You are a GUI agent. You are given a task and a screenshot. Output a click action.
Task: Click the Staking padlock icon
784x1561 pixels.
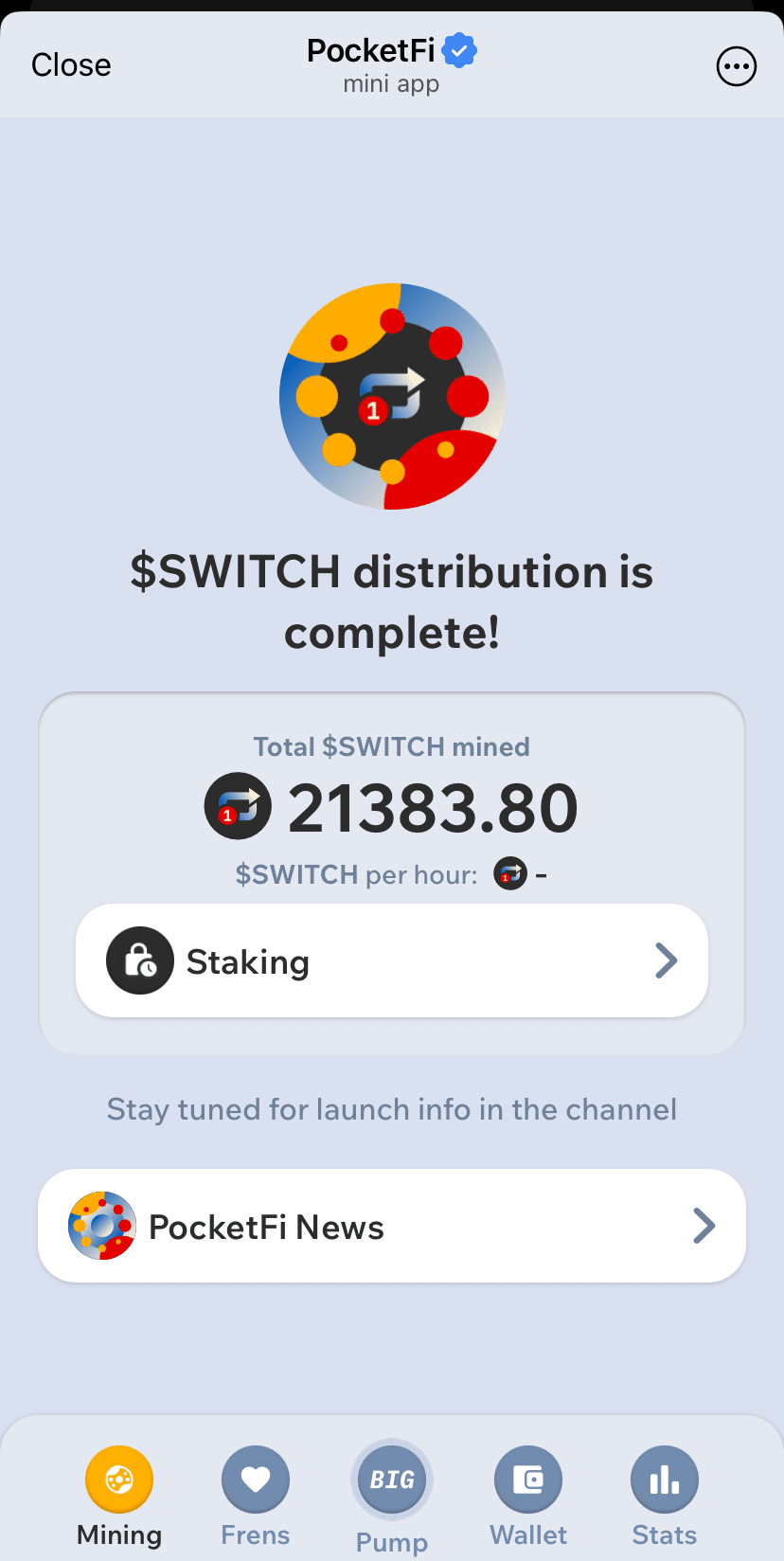click(139, 960)
